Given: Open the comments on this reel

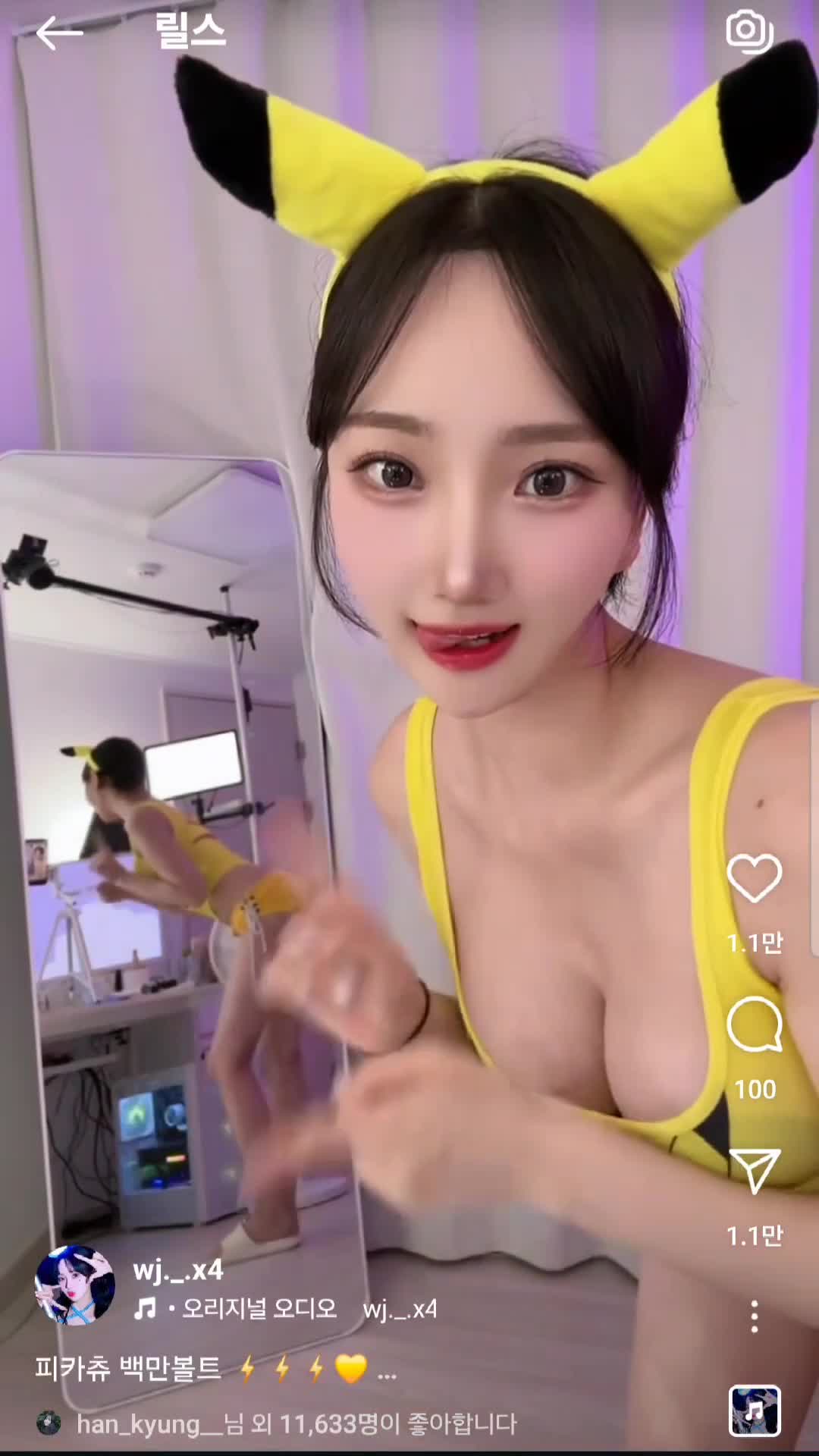Looking at the screenshot, I should (x=754, y=1025).
